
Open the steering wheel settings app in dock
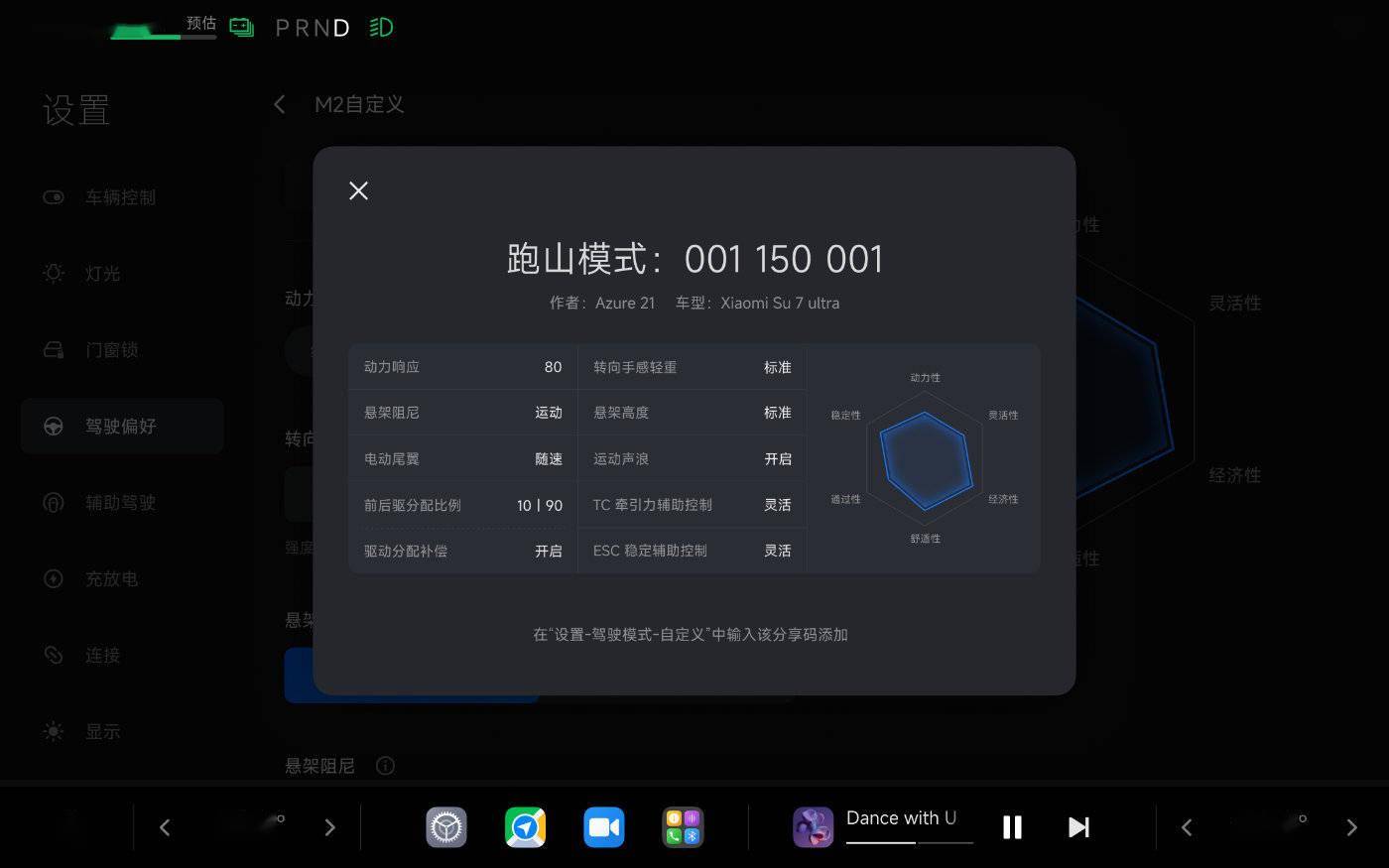(446, 827)
